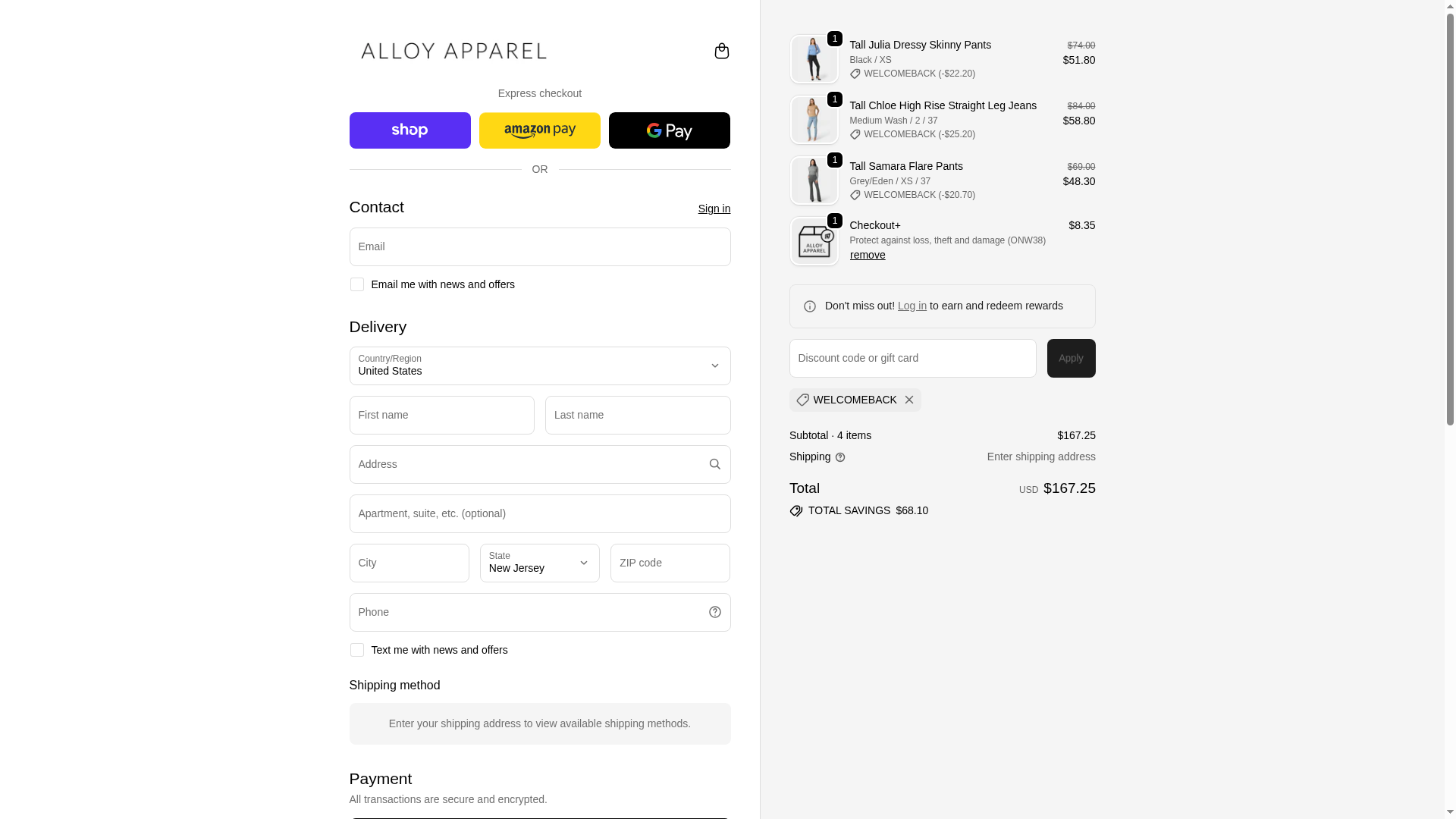Screen dimensions: 1456x819
Task: Pay with Shop Pay
Action: point(409,130)
